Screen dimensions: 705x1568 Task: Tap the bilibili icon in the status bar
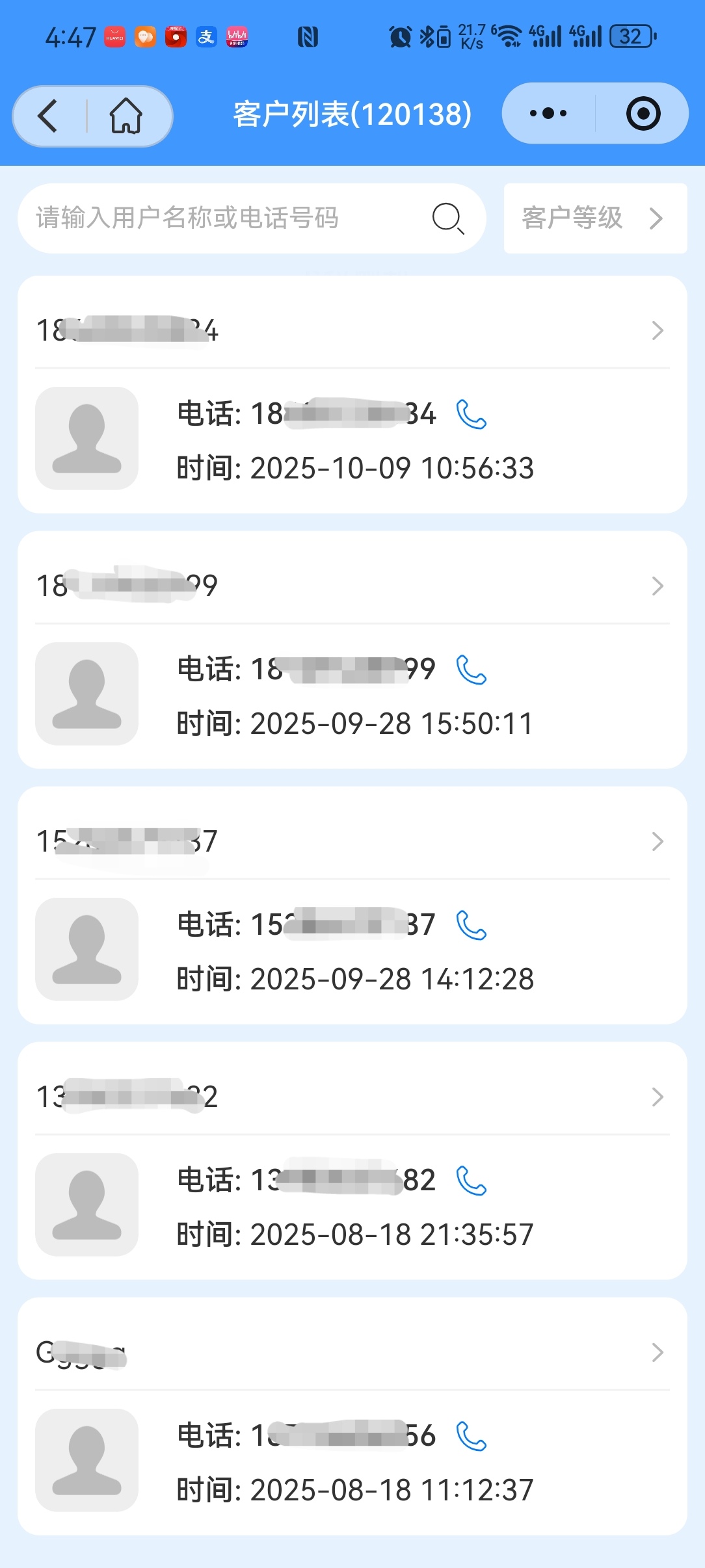pos(237,37)
